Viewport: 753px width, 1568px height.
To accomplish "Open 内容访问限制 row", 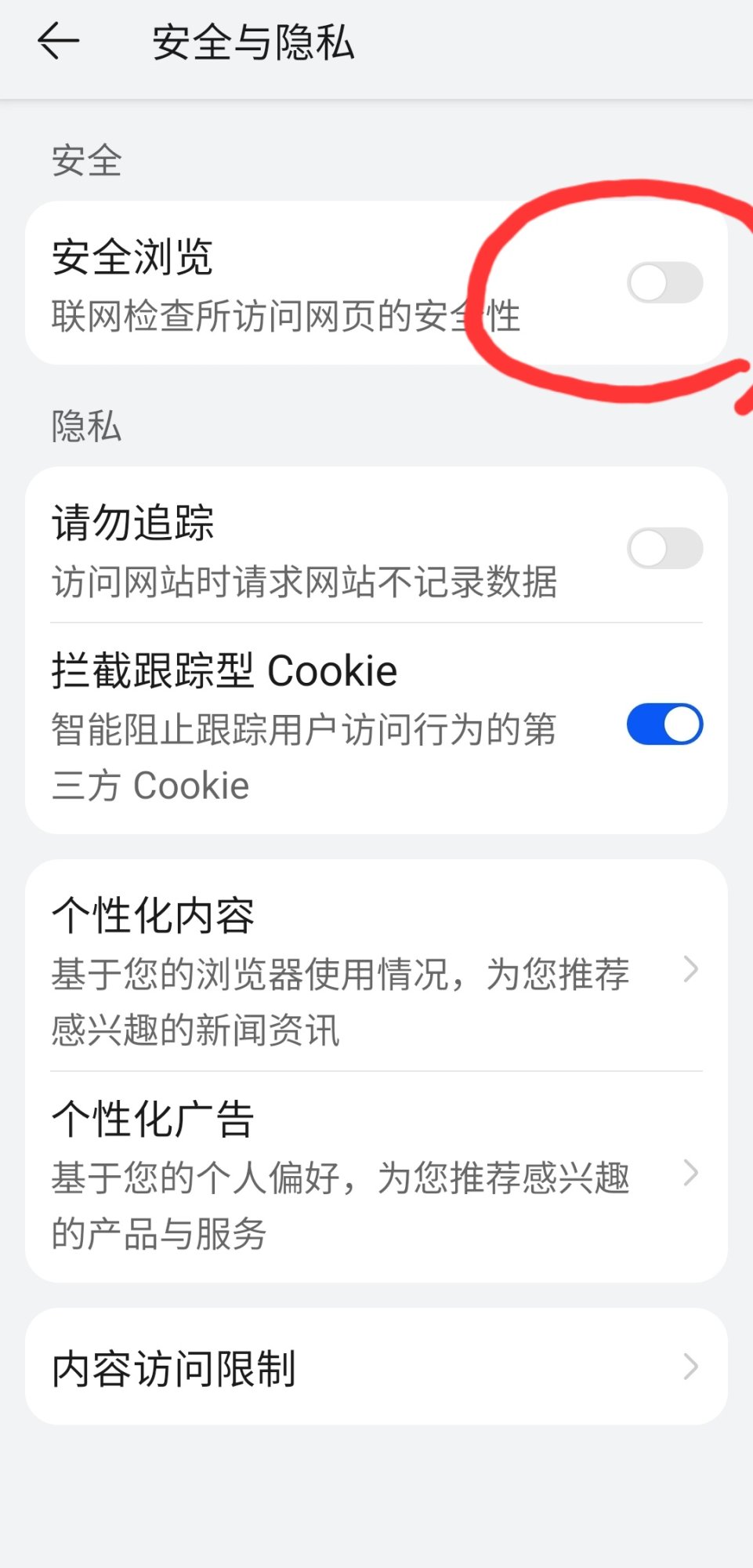I will [376, 1367].
